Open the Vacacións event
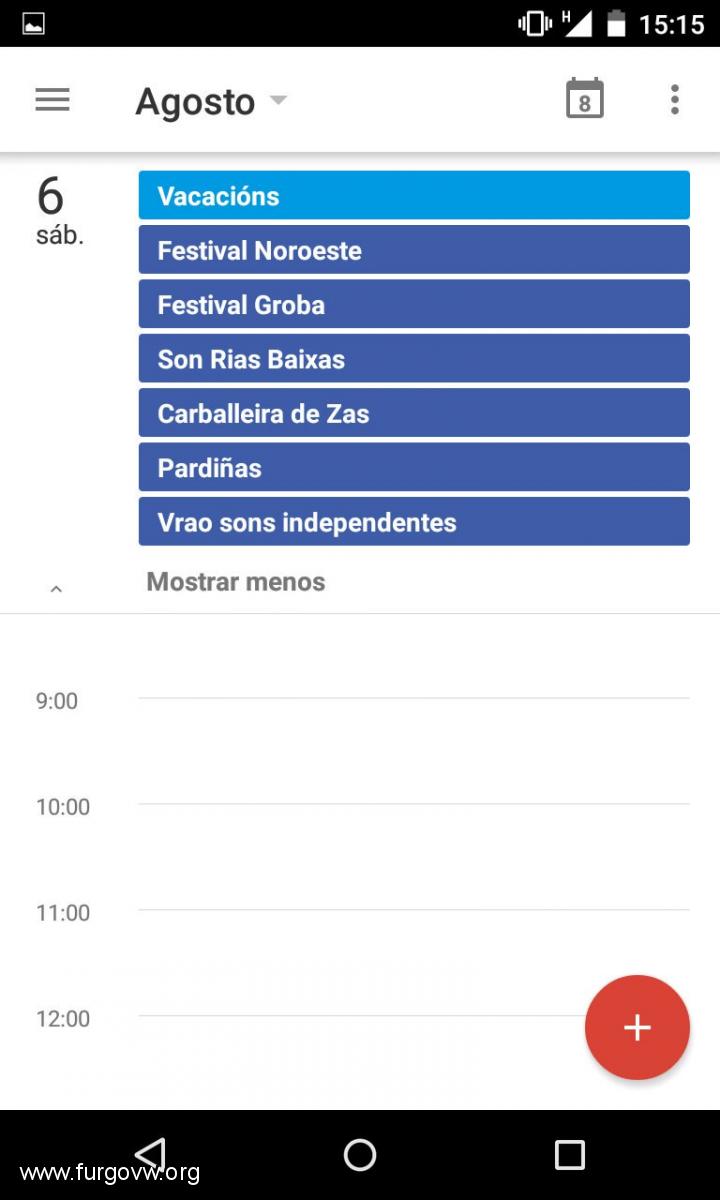This screenshot has height=1200, width=720. coord(414,195)
